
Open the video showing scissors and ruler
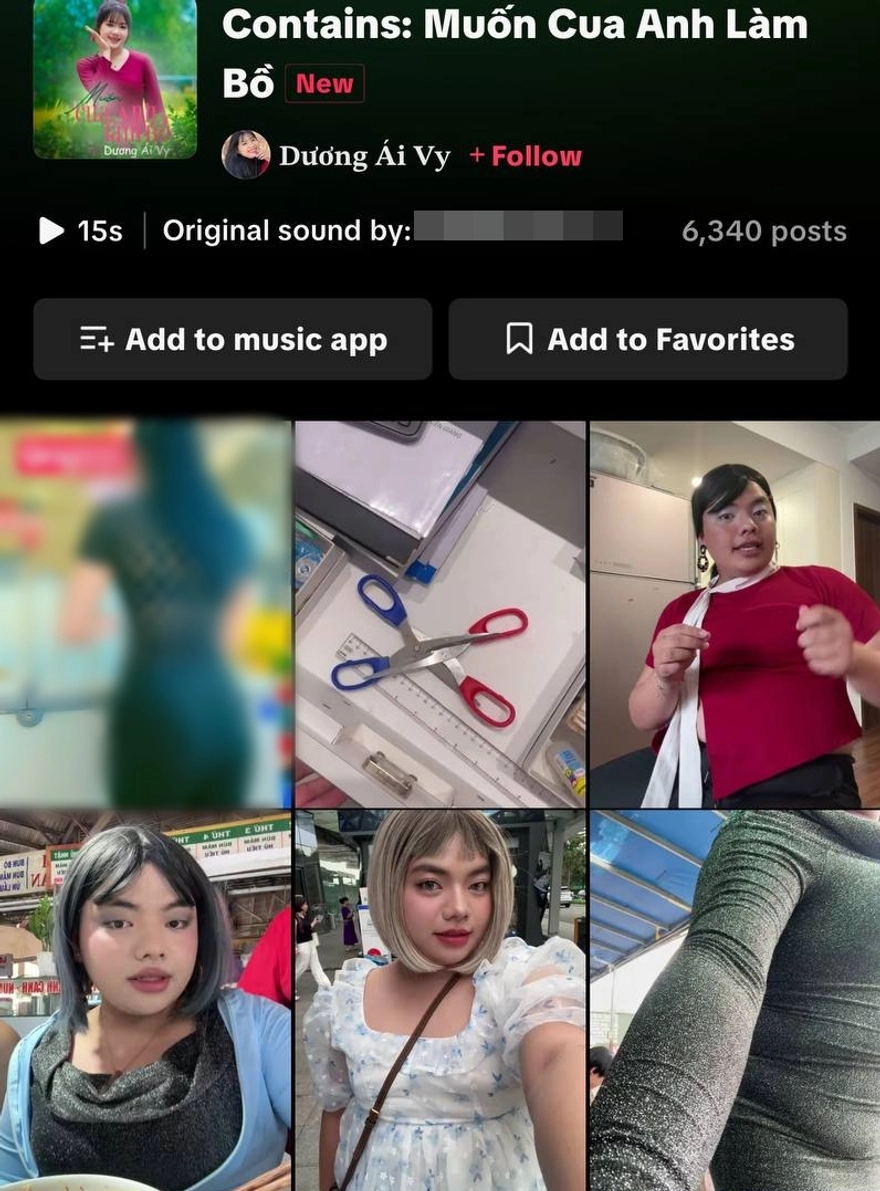pos(440,613)
